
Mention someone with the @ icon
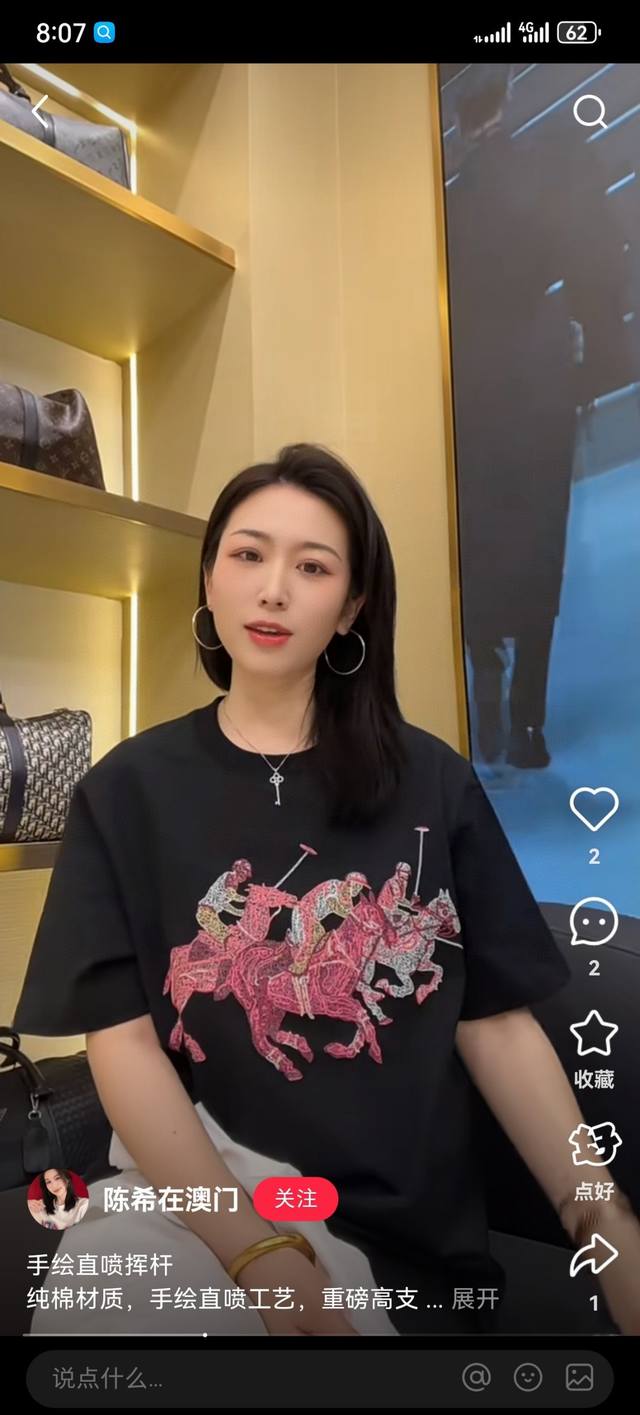pyautogui.click(x=477, y=1377)
